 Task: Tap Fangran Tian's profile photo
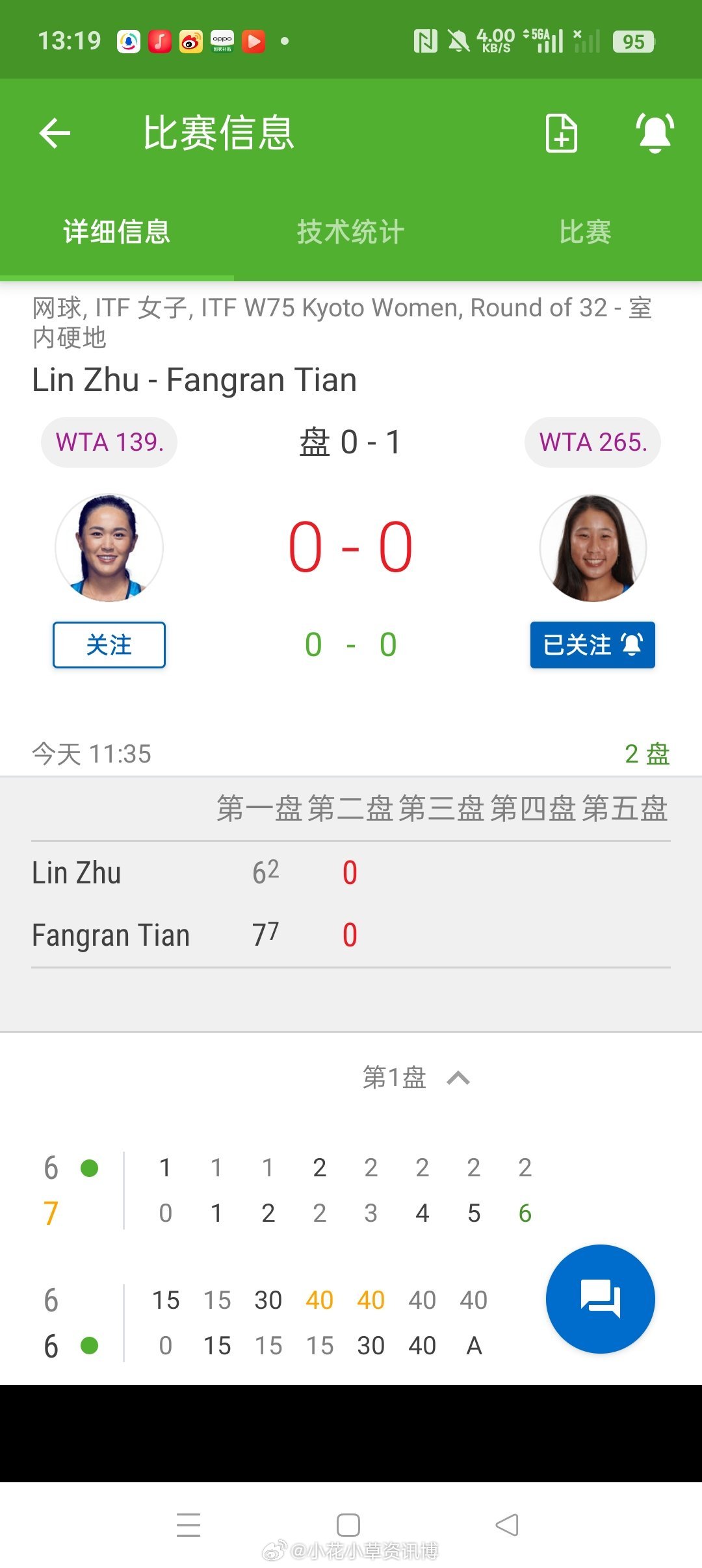[592, 548]
